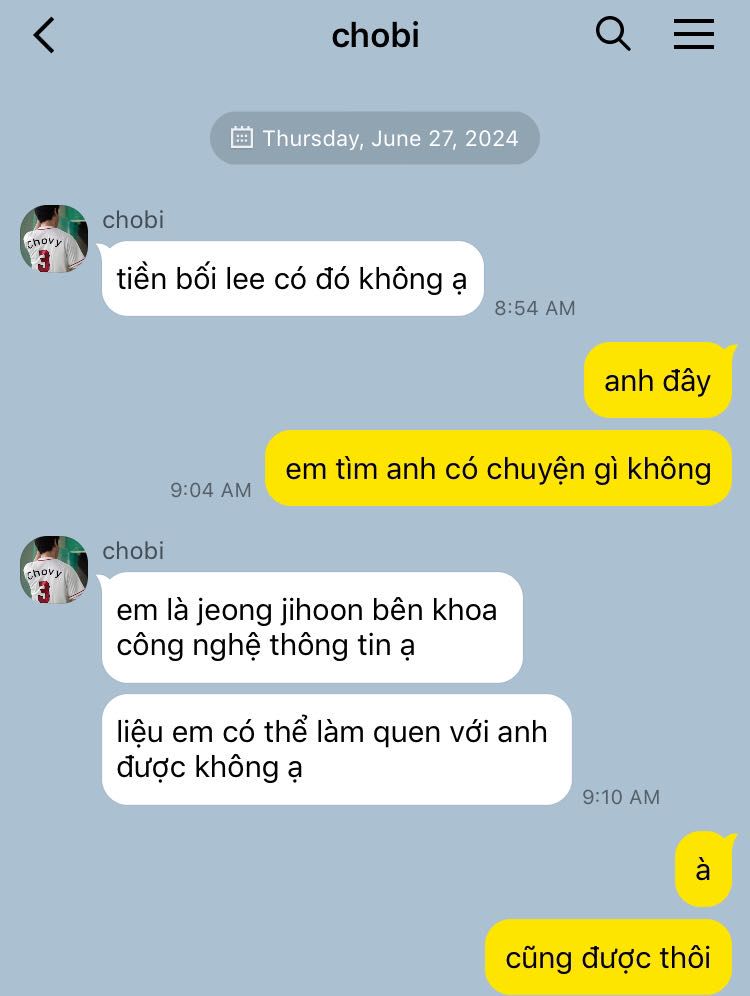
Task: Search within this chat conversation
Action: pos(613,35)
